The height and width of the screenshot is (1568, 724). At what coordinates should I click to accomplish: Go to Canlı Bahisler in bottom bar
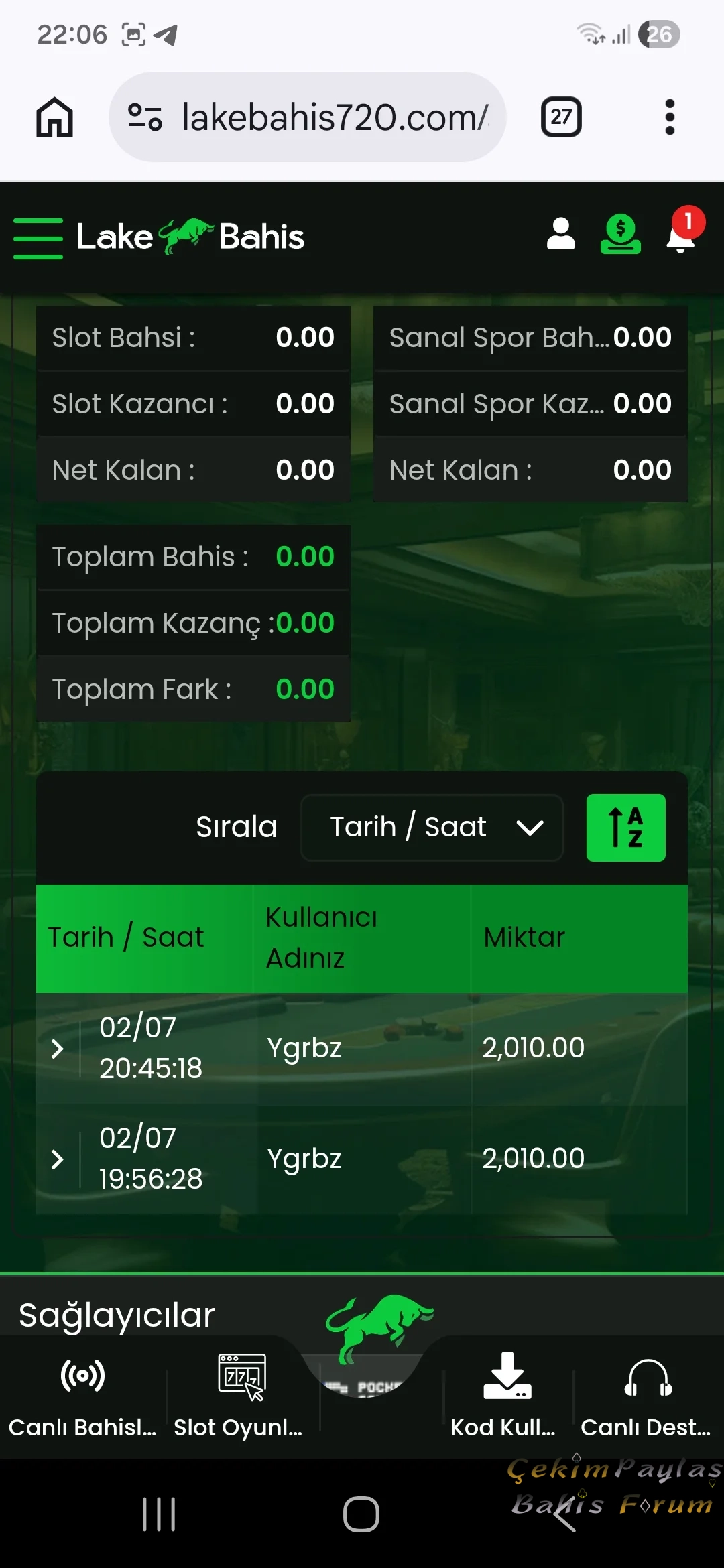pyautogui.click(x=82, y=1398)
